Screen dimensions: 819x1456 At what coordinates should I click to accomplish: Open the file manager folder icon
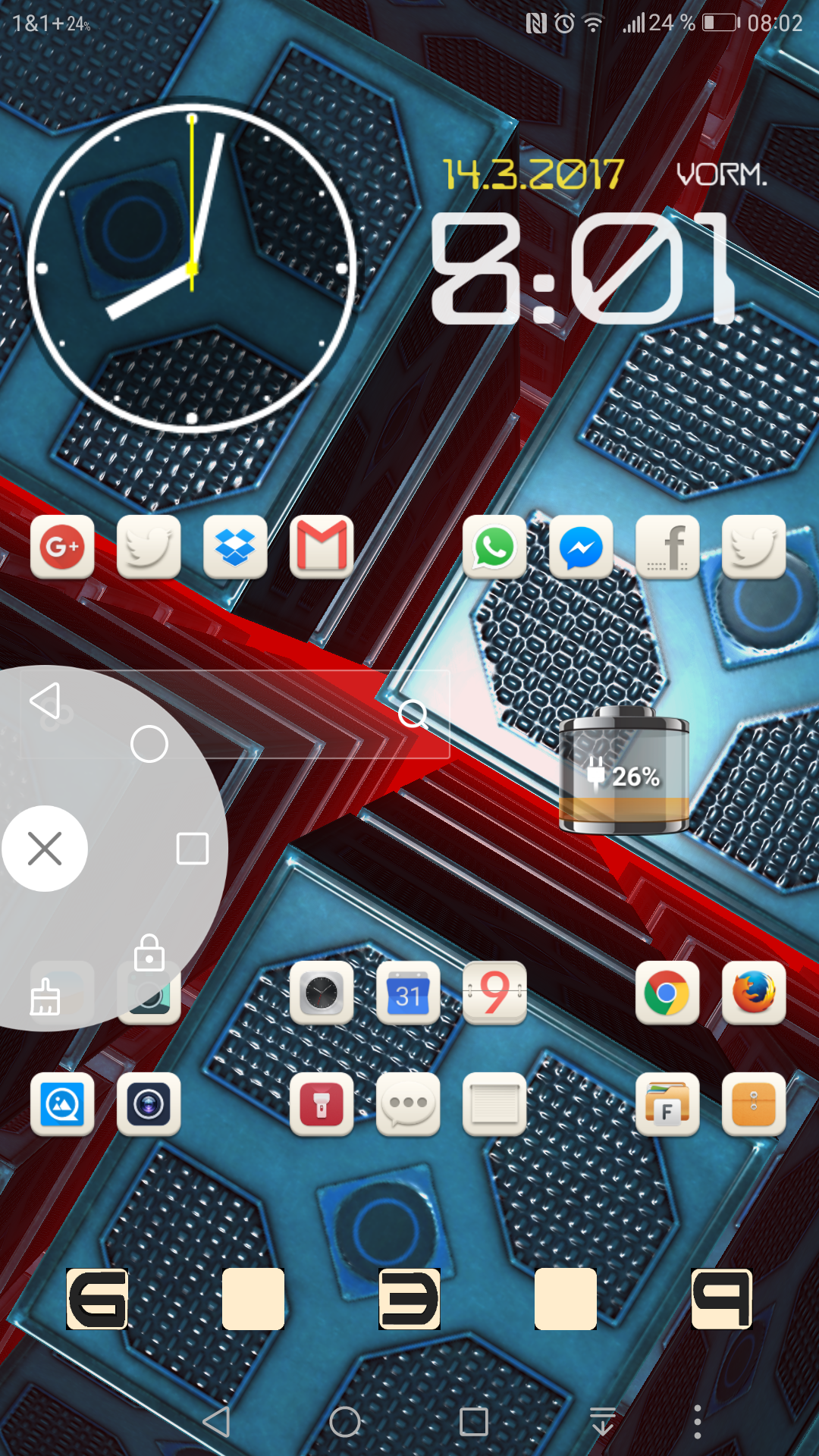667,1104
